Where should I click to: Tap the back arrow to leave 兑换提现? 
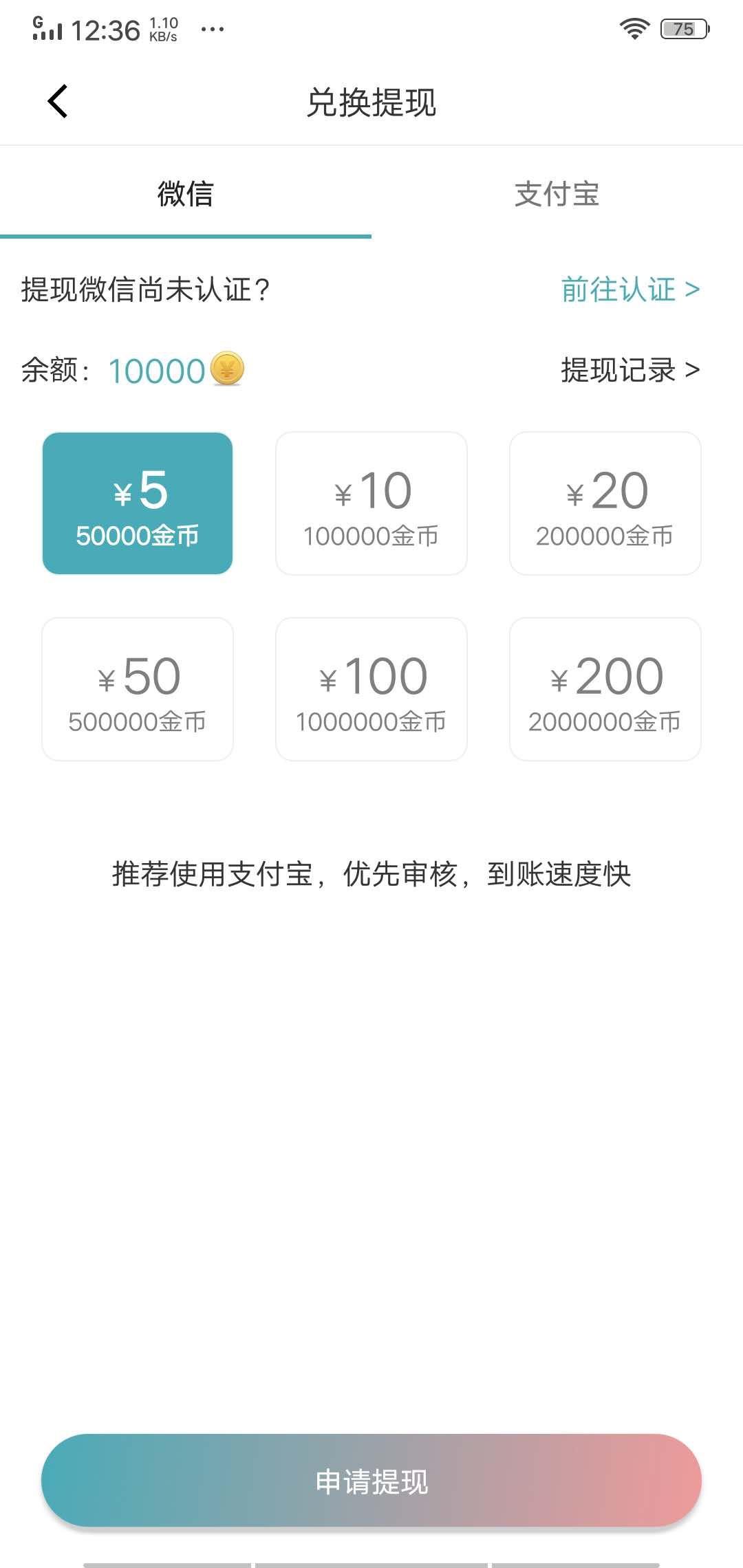56,101
